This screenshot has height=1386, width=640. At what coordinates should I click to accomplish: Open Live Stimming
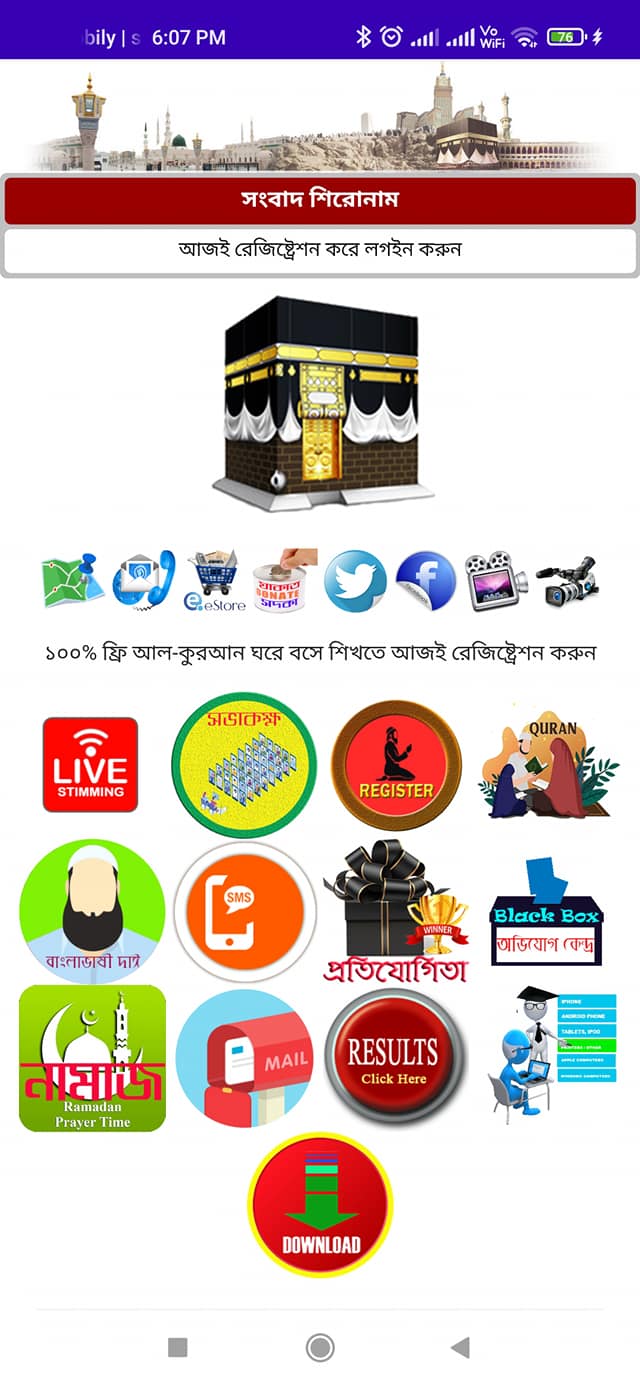90,765
